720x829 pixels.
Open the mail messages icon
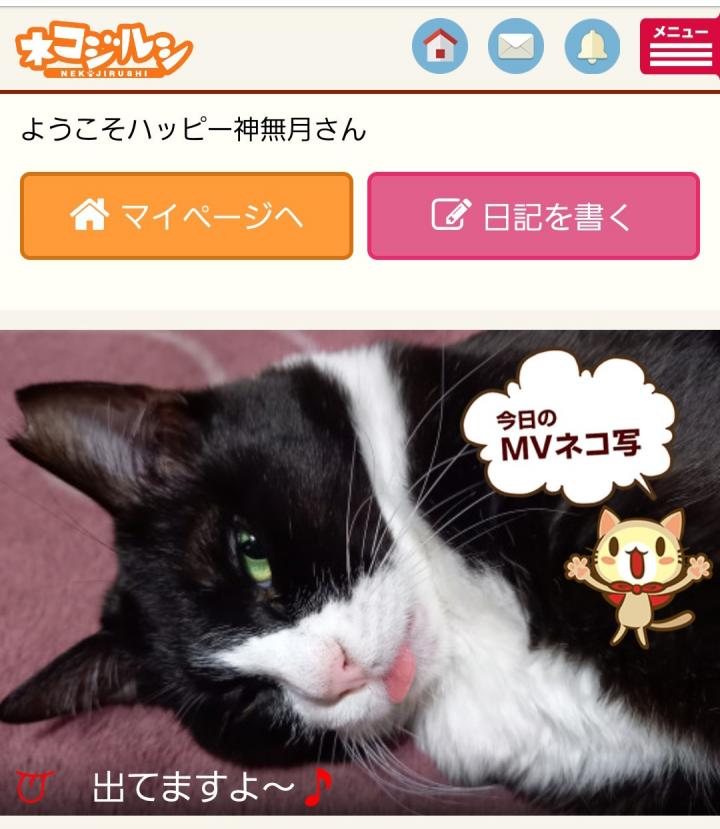coord(516,46)
